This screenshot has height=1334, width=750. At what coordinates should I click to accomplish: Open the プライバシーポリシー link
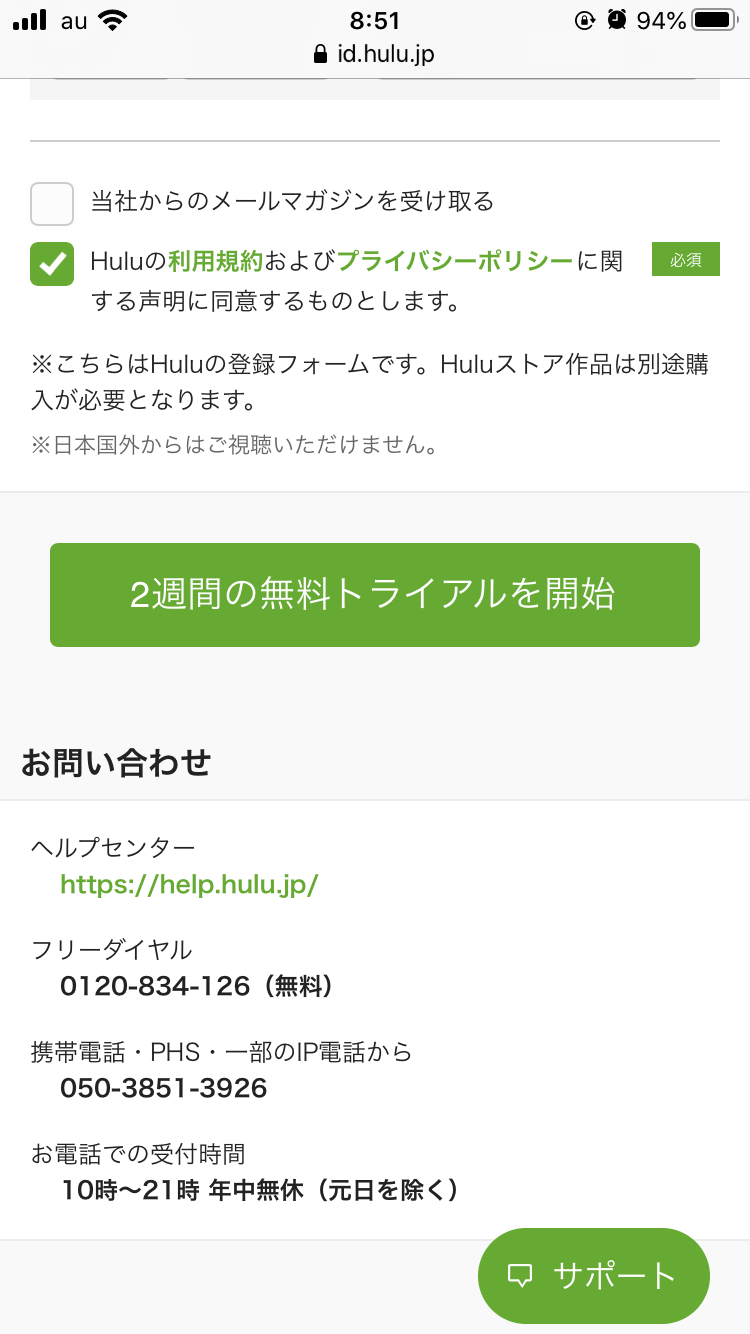pyautogui.click(x=455, y=262)
